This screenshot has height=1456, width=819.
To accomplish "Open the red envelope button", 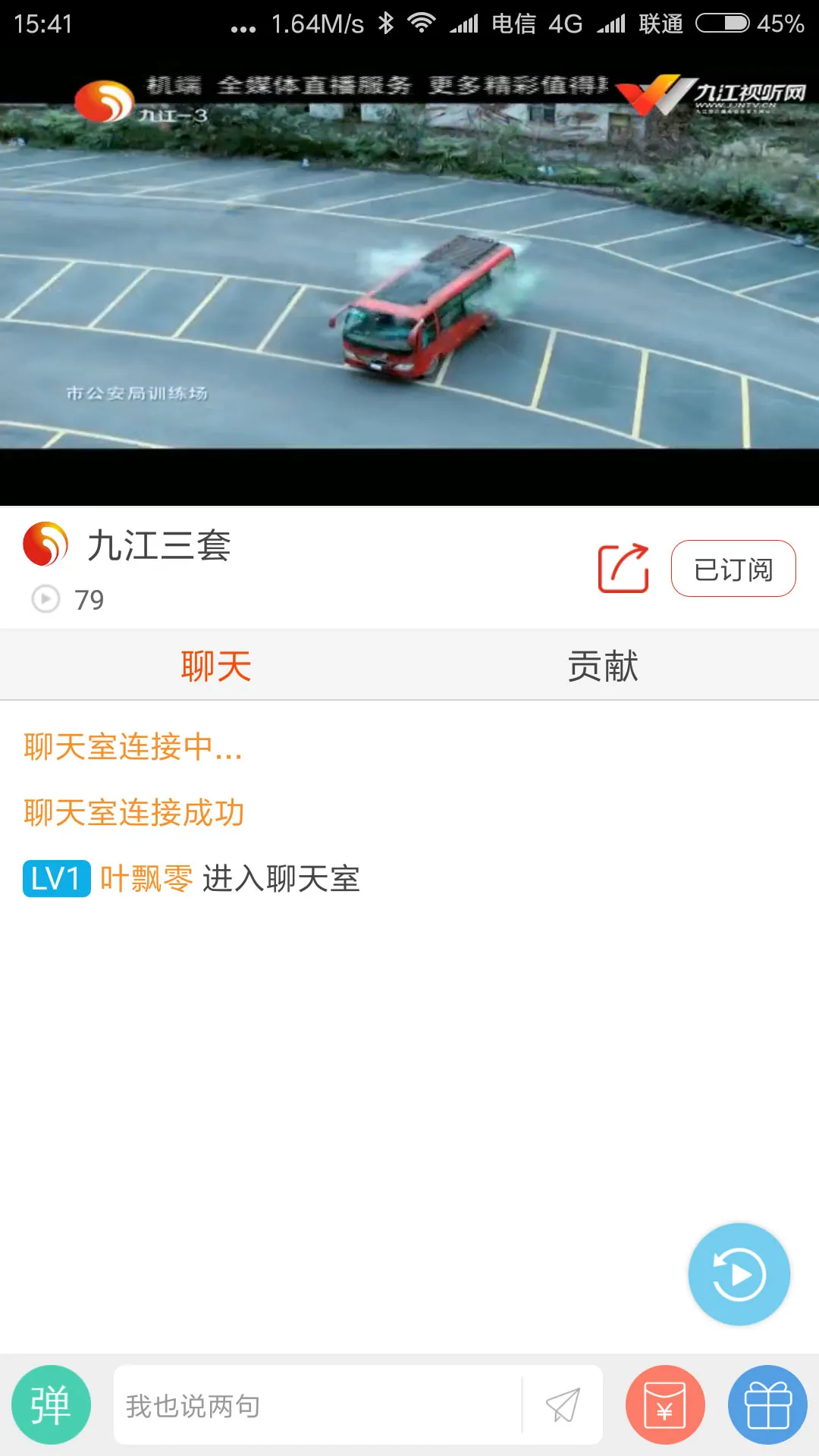I will [x=665, y=1405].
